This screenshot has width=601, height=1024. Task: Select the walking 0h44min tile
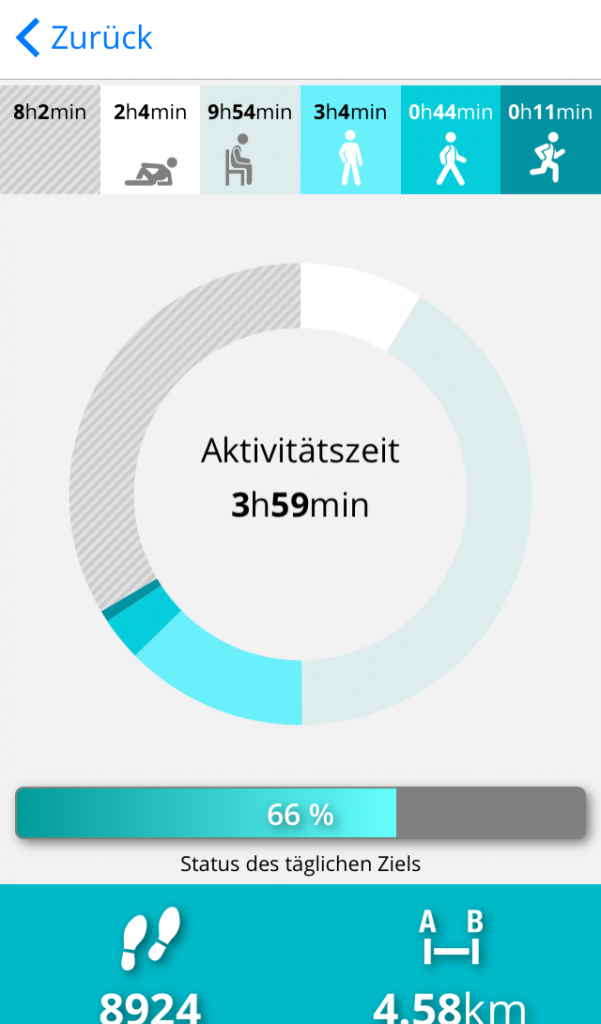[x=451, y=140]
